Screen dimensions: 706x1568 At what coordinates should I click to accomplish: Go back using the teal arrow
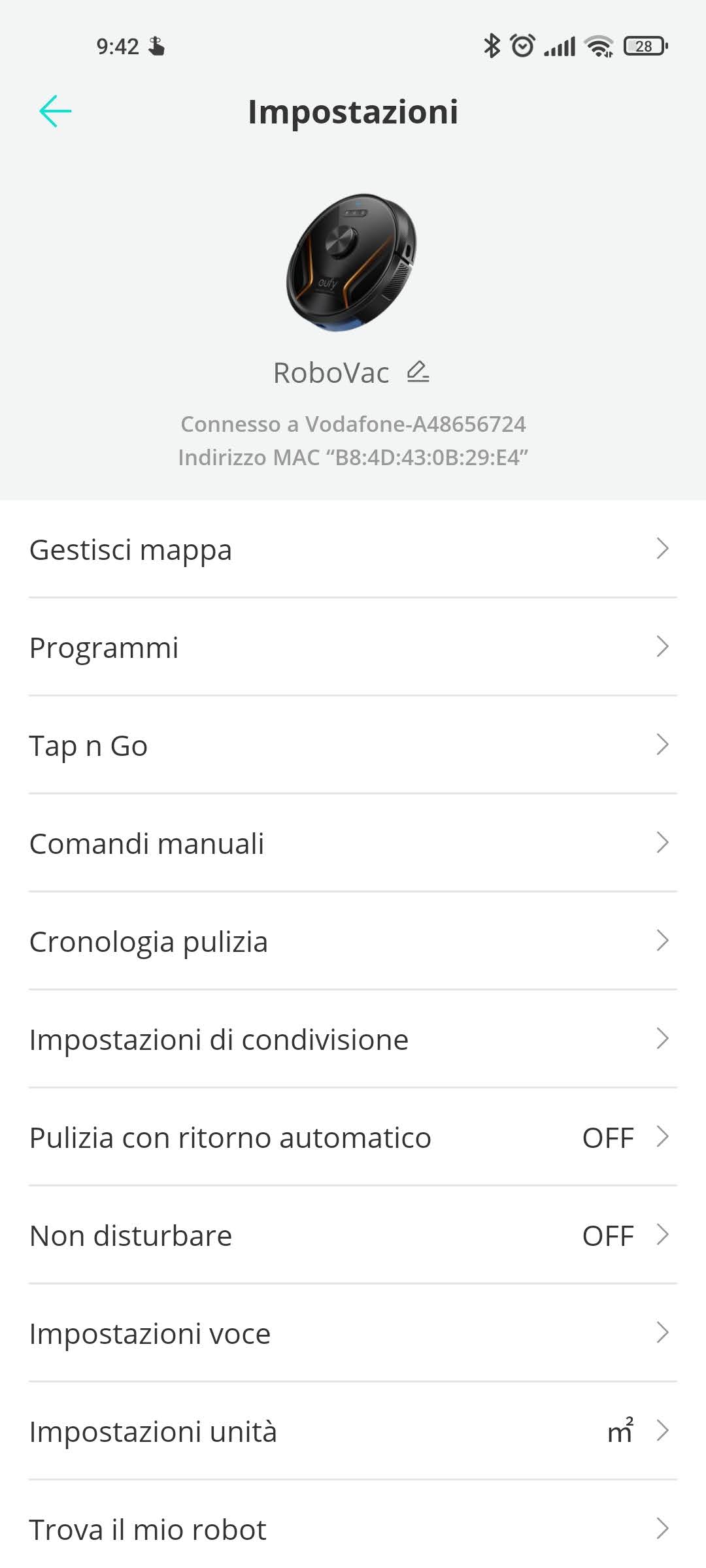click(x=56, y=111)
